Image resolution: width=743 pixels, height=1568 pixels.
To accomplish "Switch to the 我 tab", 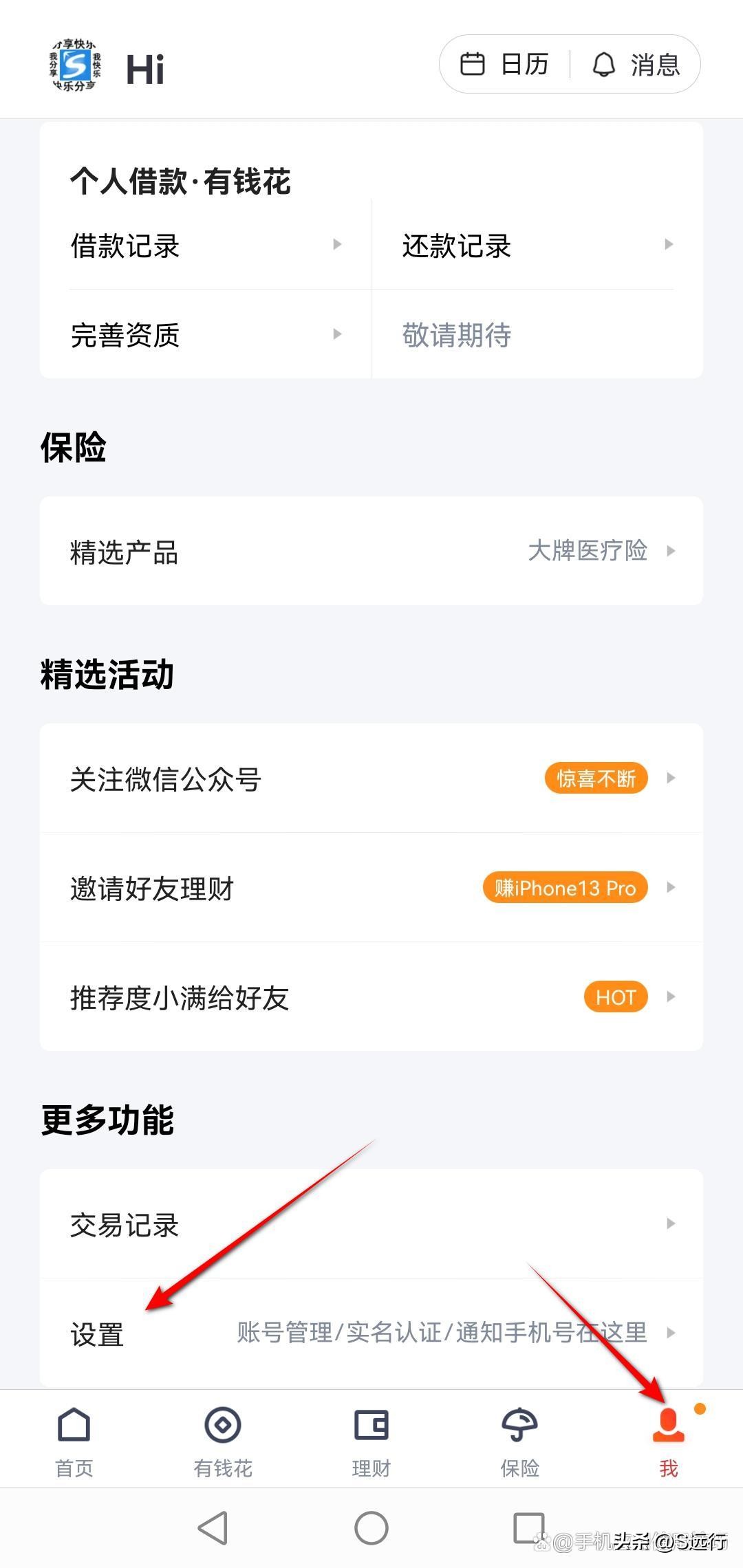I will pyautogui.click(x=668, y=1441).
